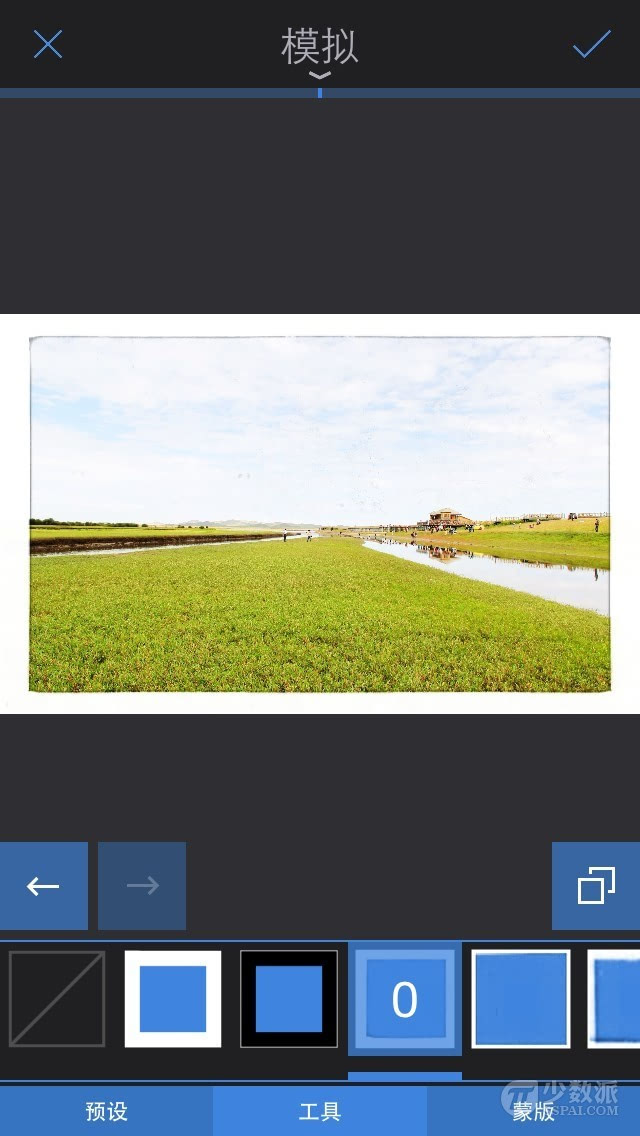Tap the selected frame showing 0
This screenshot has width=640, height=1136.
click(x=404, y=998)
